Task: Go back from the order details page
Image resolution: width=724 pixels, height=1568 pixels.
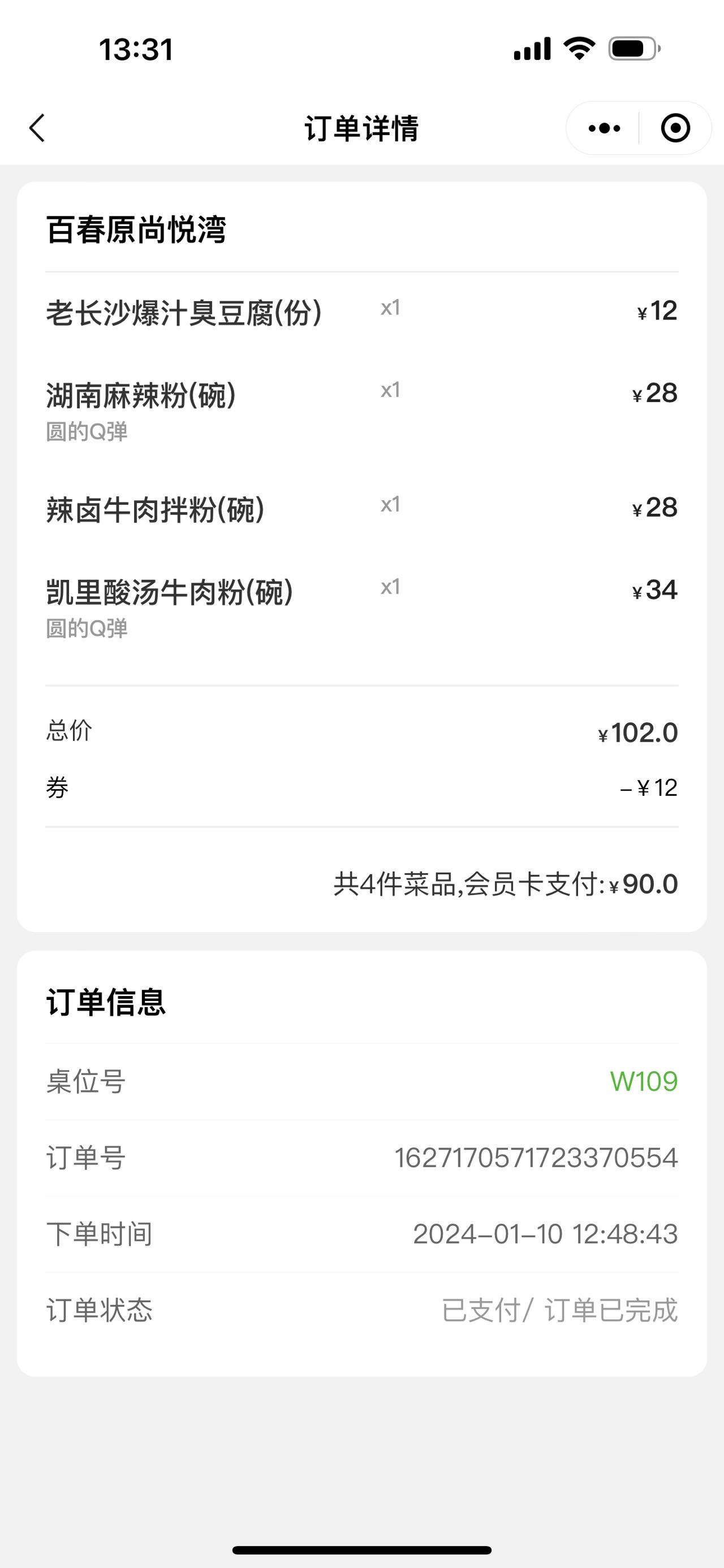Action: pyautogui.click(x=37, y=128)
